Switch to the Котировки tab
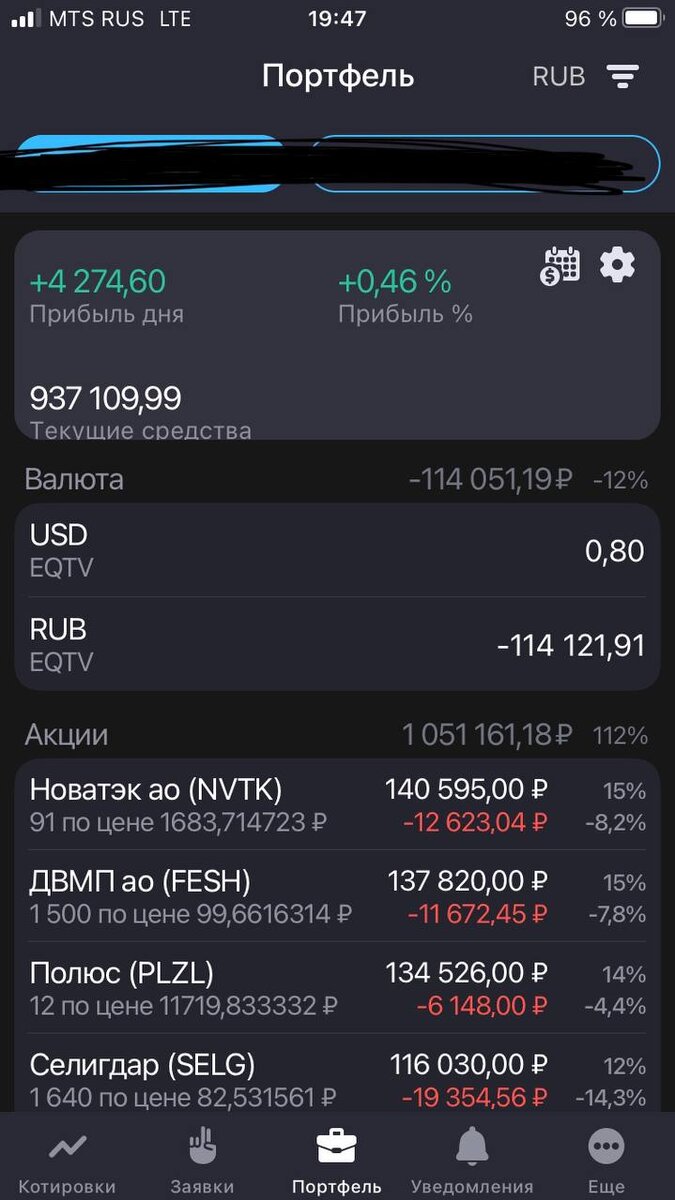This screenshot has height=1200, width=675. point(67,1160)
